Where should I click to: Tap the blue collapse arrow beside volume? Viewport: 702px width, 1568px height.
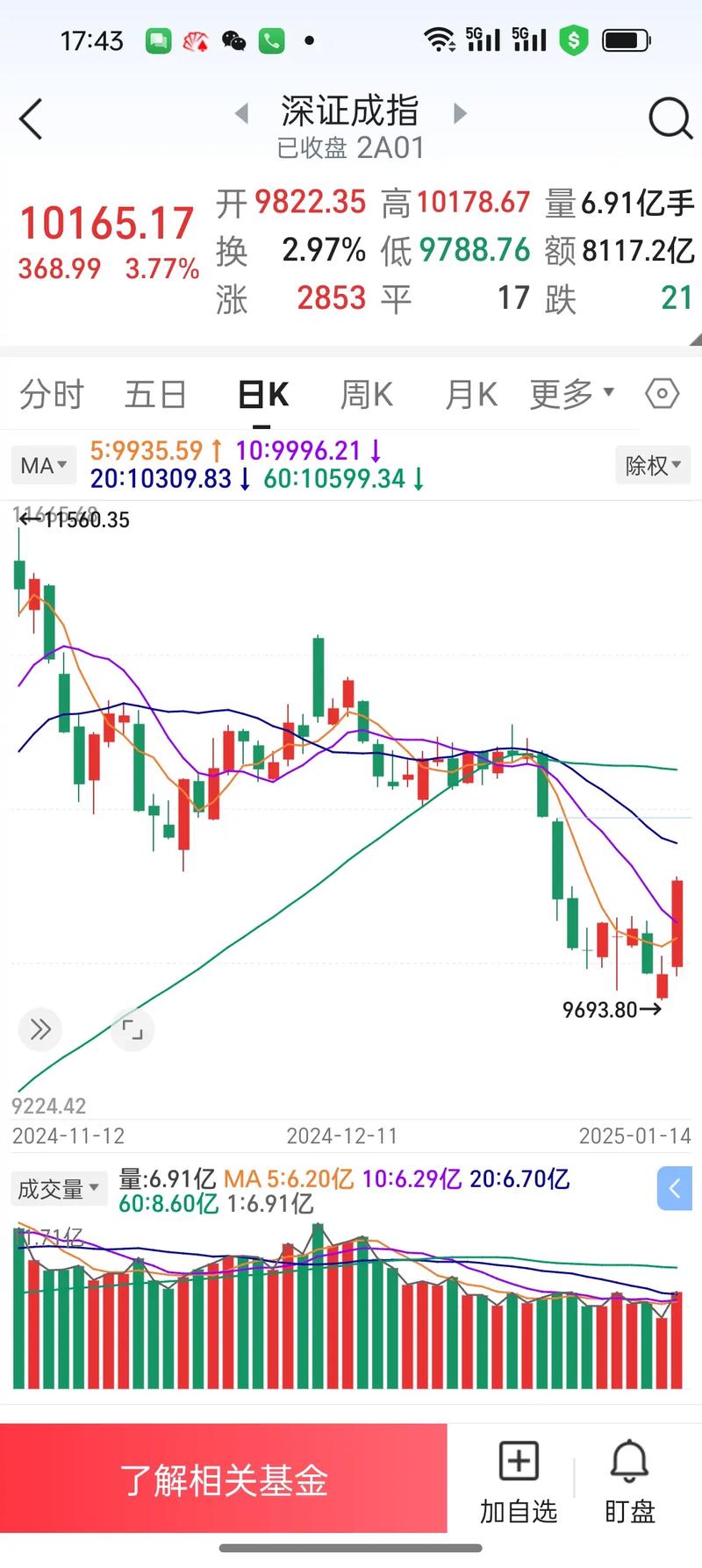pos(674,1189)
